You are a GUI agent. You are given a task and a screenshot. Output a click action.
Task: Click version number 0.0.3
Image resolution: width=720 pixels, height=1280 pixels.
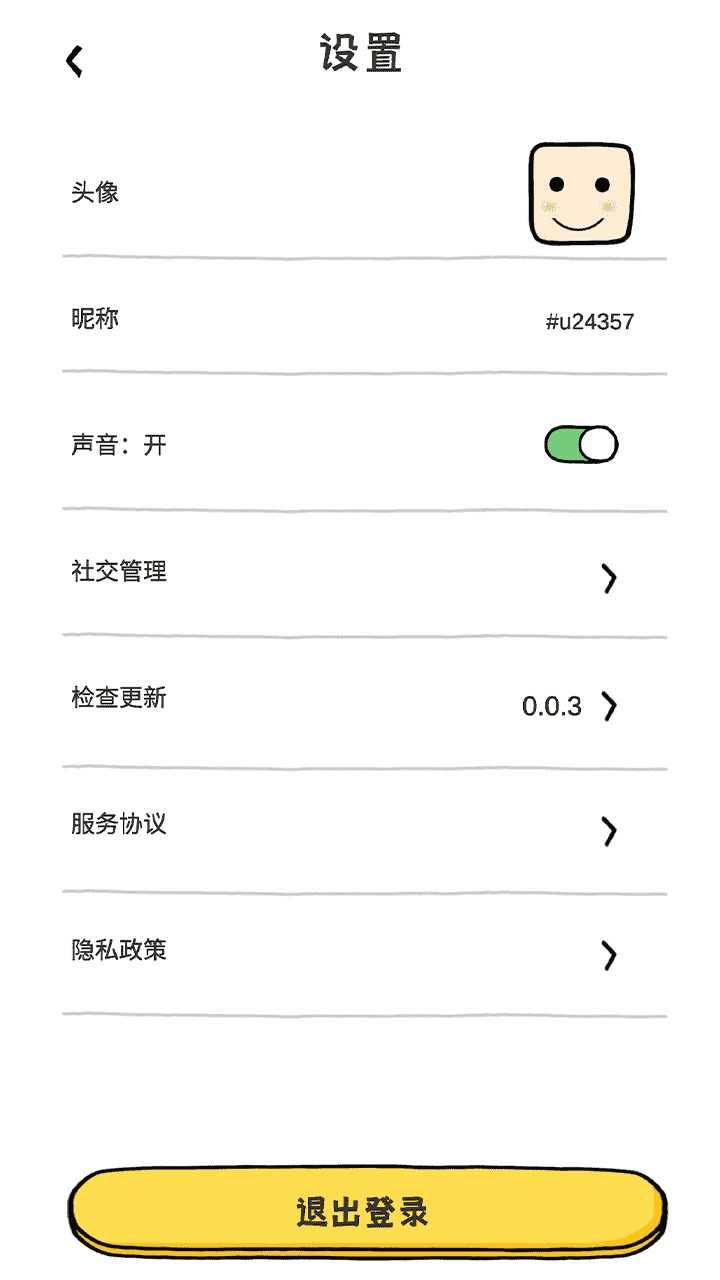pyautogui.click(x=551, y=706)
